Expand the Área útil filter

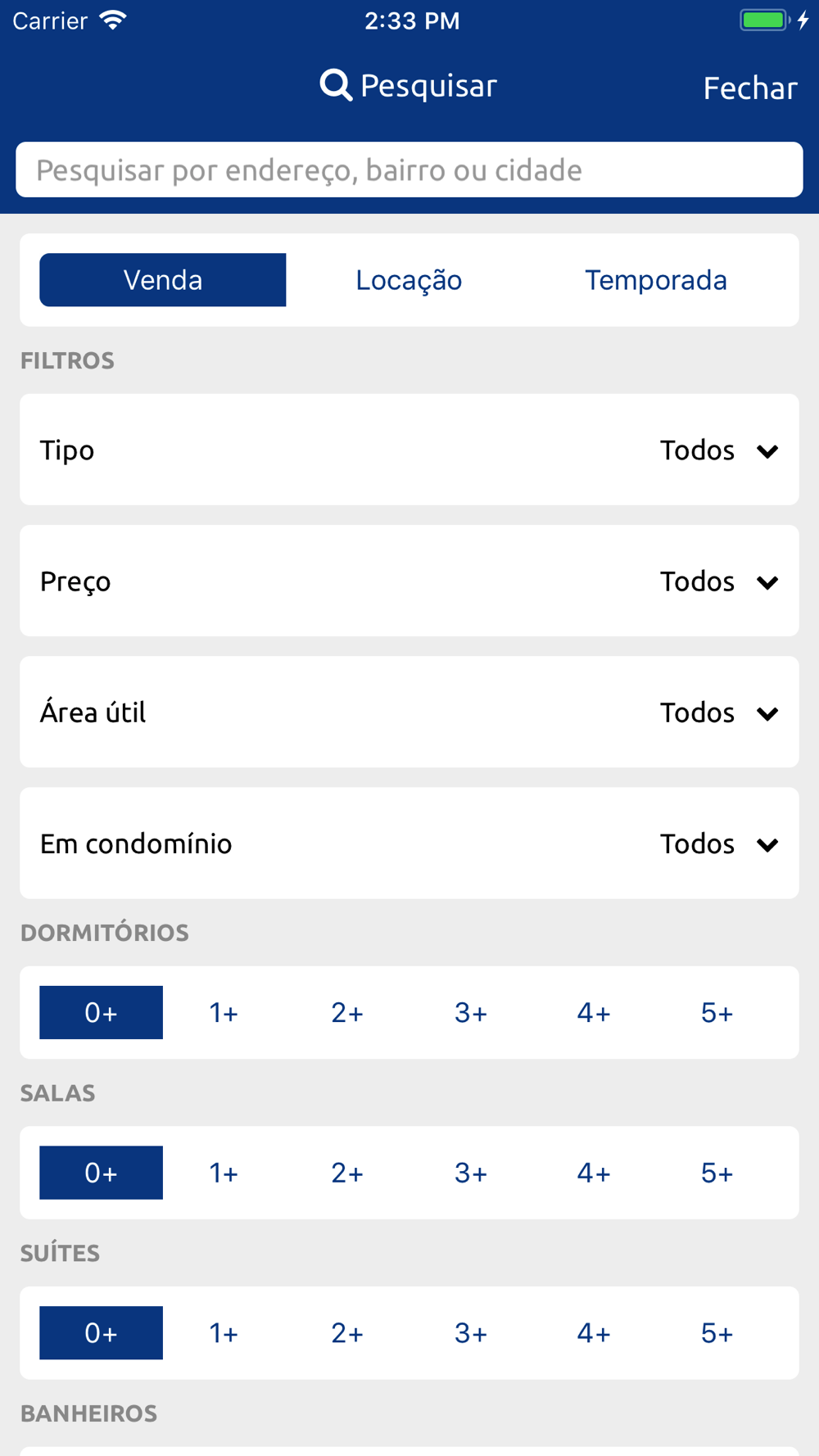point(409,712)
